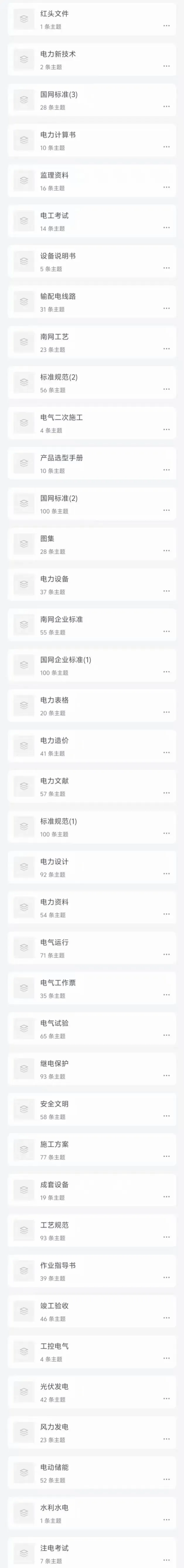
Task: Open the 南网工艺 category
Action: [x=92, y=343]
